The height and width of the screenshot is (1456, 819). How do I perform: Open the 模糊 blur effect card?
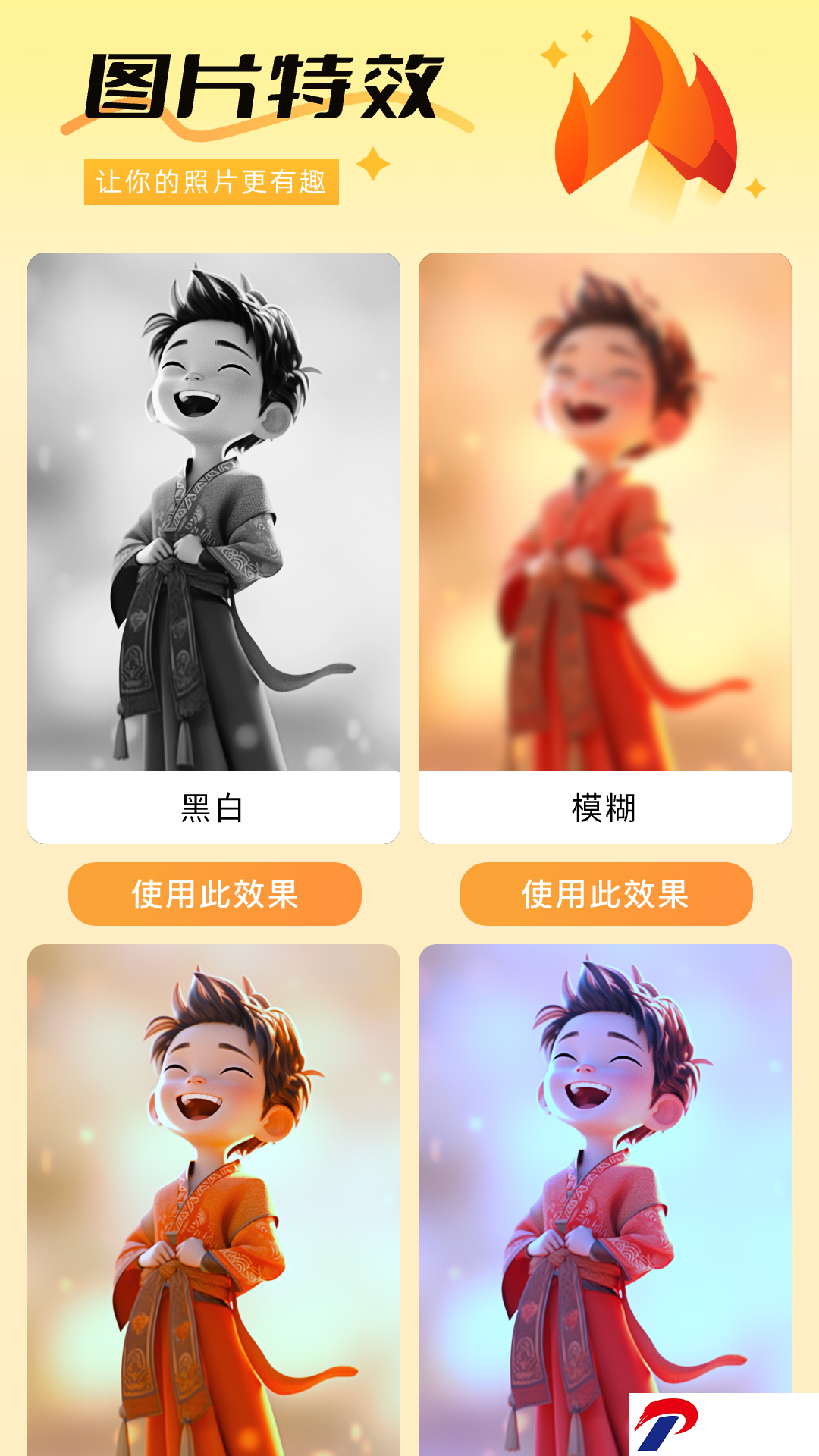605,548
